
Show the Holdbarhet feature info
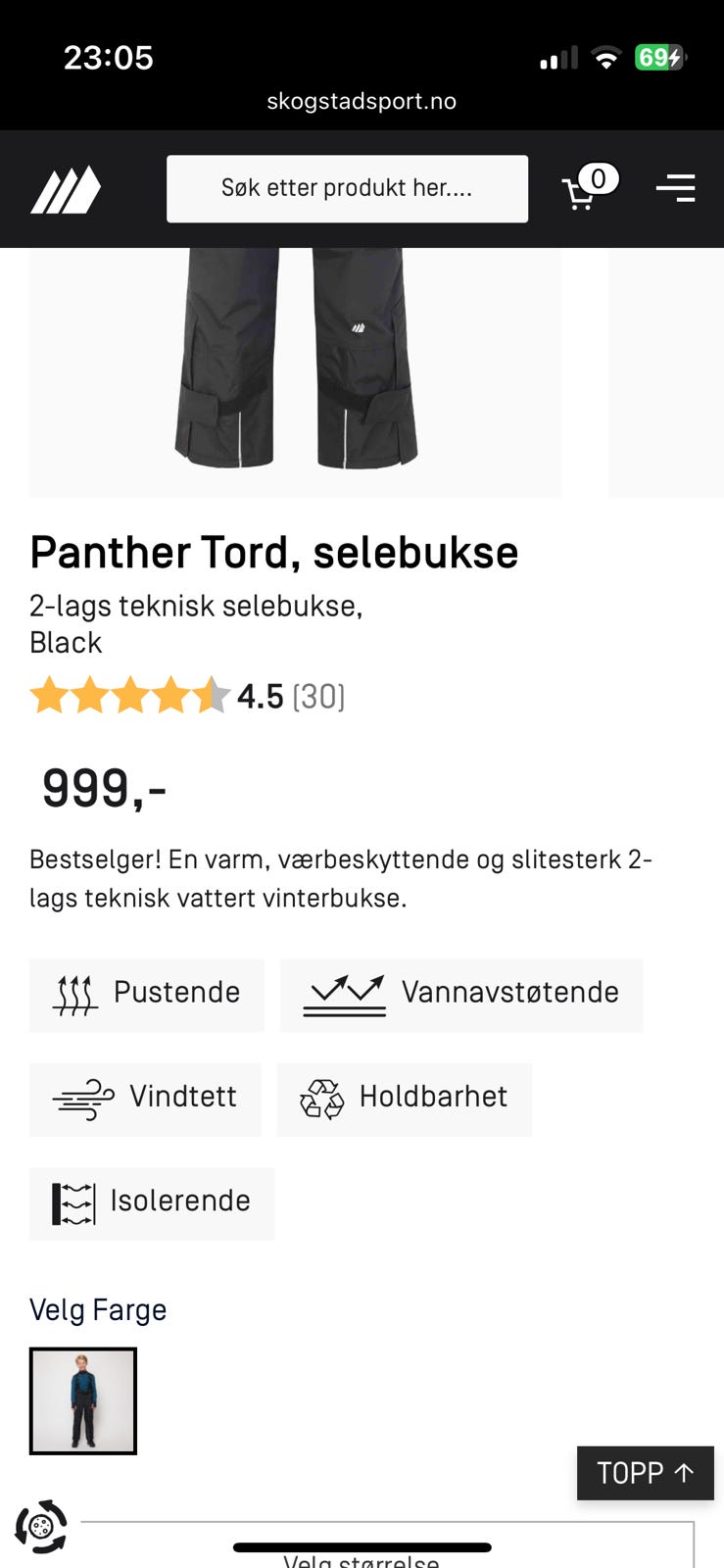point(404,1099)
